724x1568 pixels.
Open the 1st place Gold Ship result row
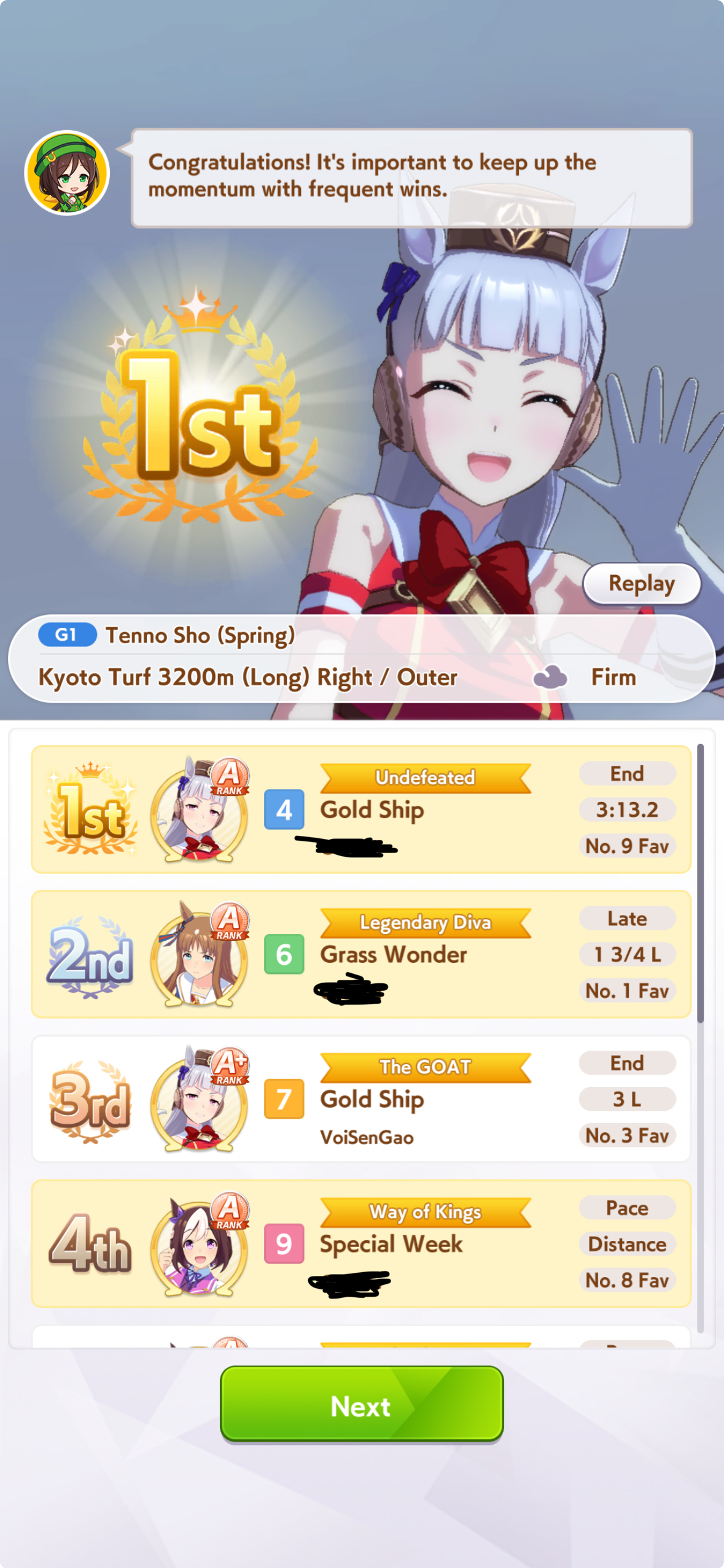tap(361, 809)
